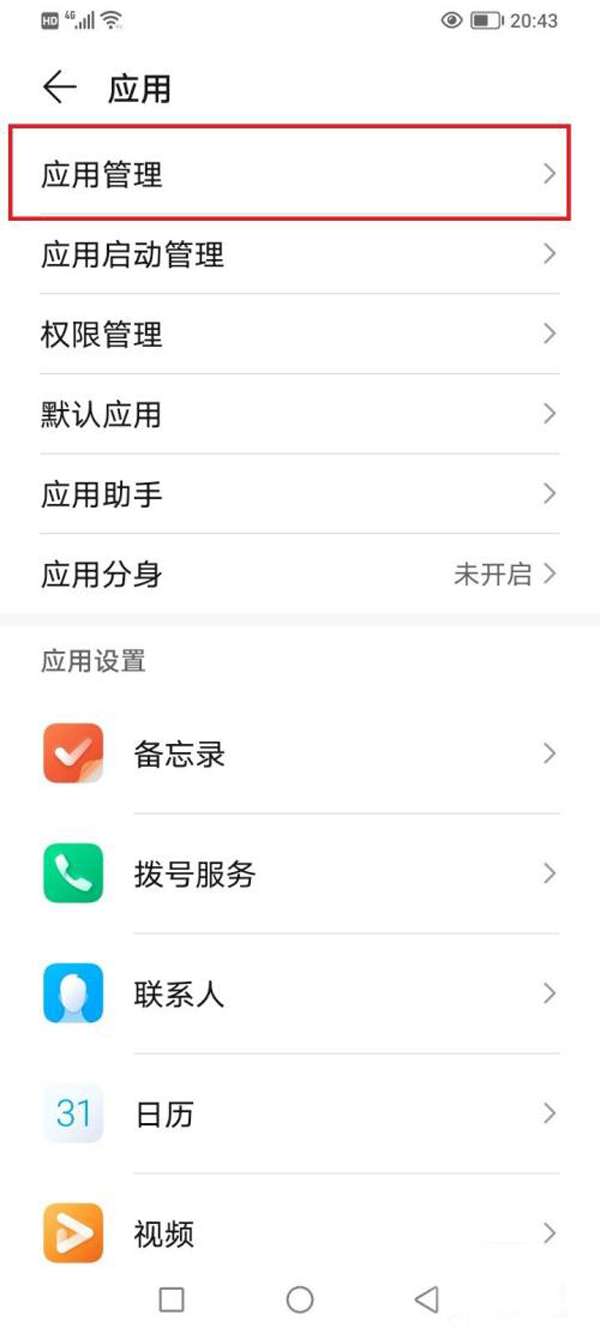Viewport: 600px width, 1333px height.
Task: Open 日历 app settings
Action: click(x=300, y=1113)
